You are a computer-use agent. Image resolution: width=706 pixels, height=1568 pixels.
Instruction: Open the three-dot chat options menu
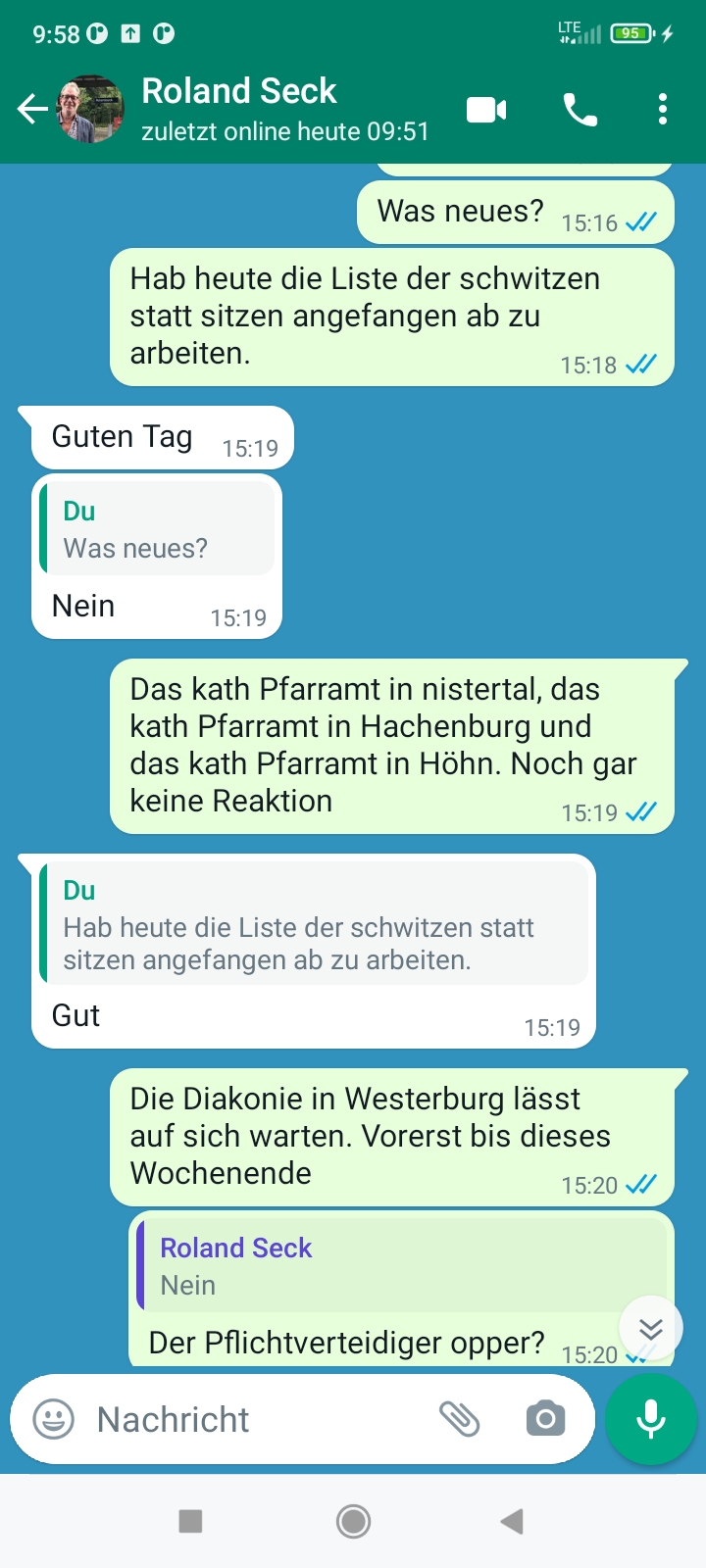coord(663,109)
